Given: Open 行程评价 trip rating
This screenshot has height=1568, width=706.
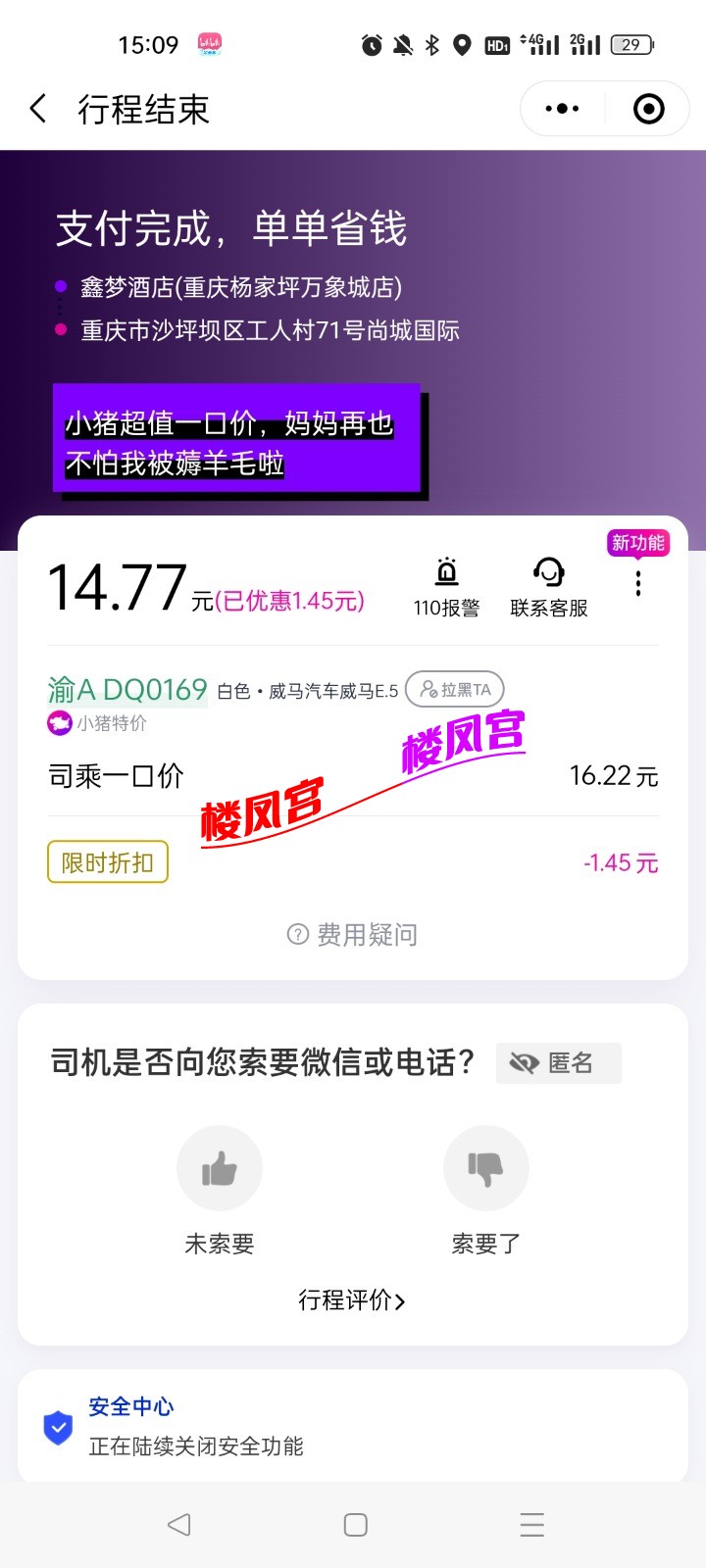Looking at the screenshot, I should [352, 1300].
